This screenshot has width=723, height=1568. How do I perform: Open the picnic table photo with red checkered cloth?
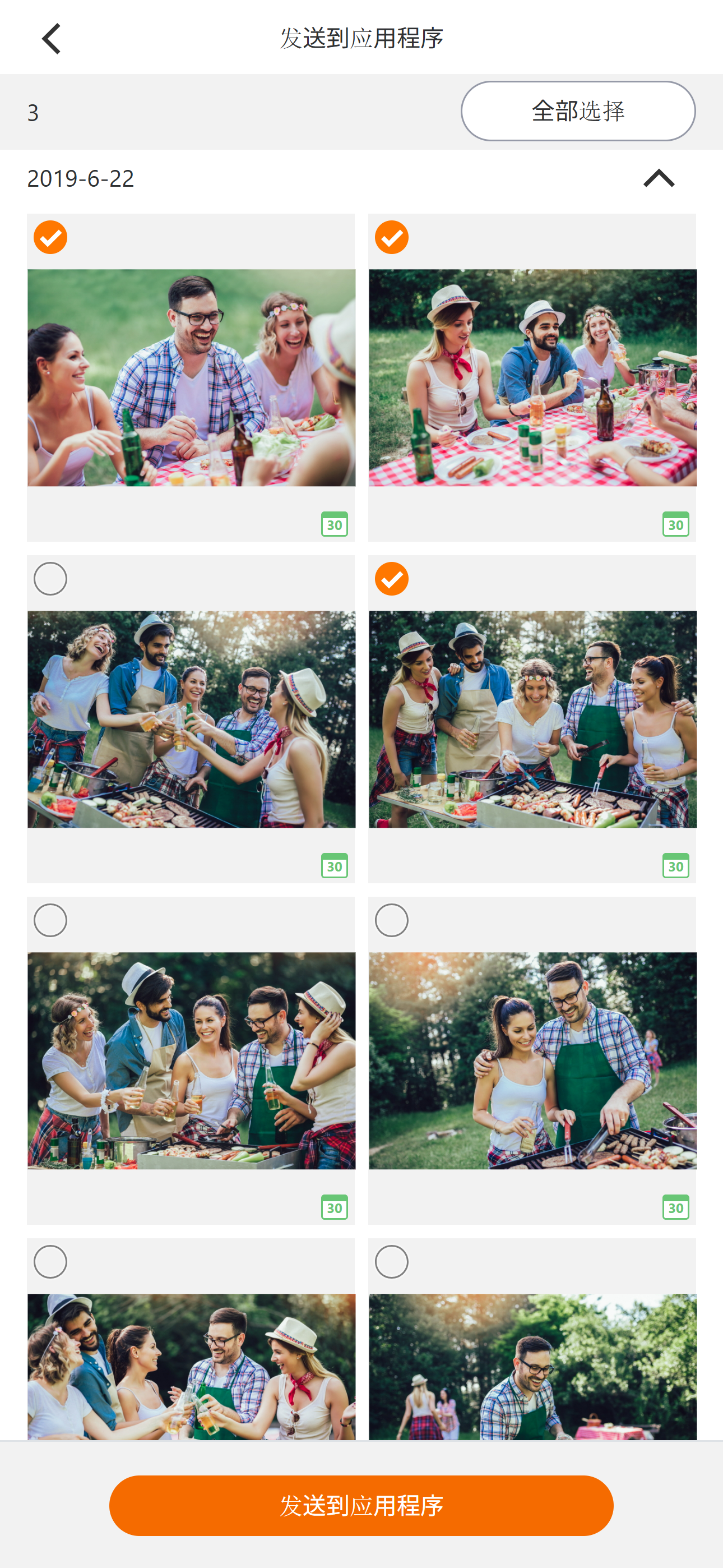pos(532,377)
